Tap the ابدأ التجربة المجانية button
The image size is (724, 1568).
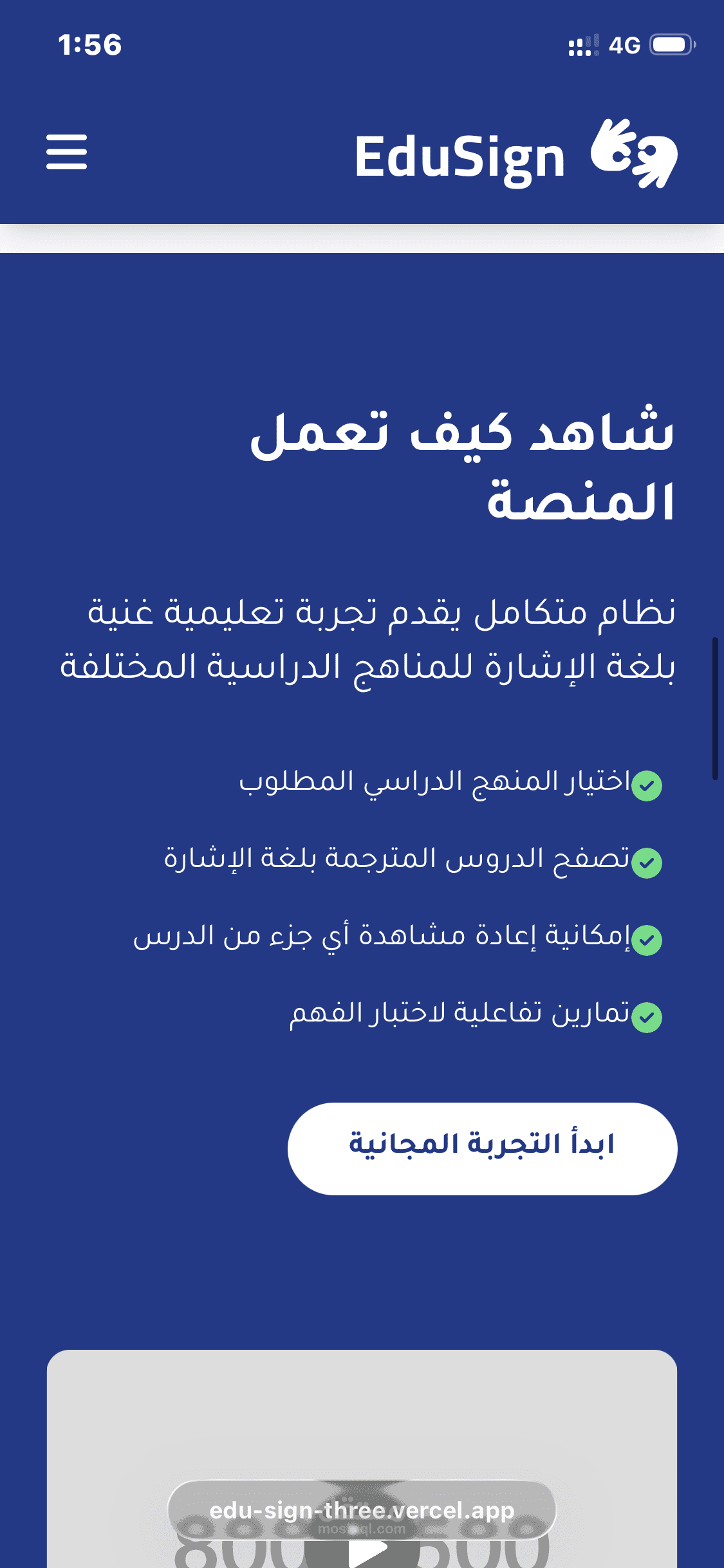pyautogui.click(x=482, y=1149)
